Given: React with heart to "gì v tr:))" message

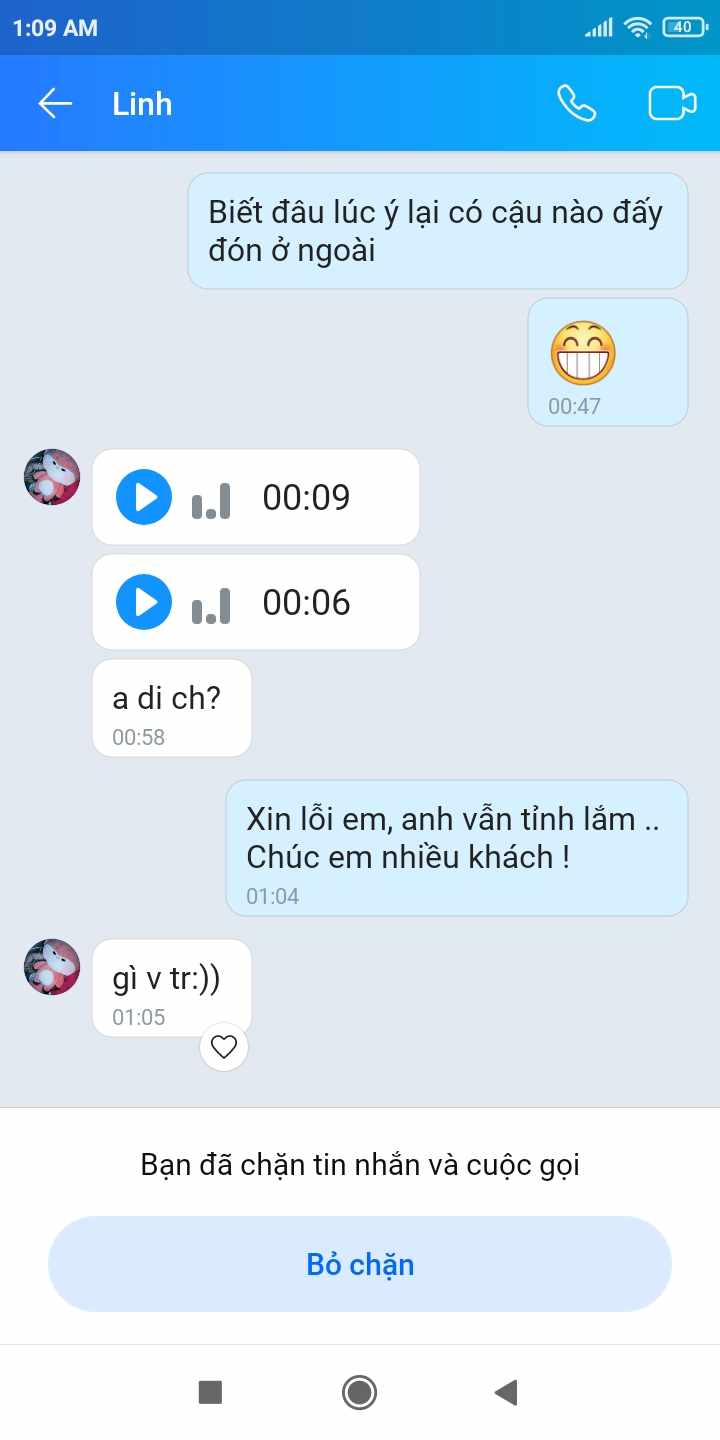Looking at the screenshot, I should (224, 1047).
